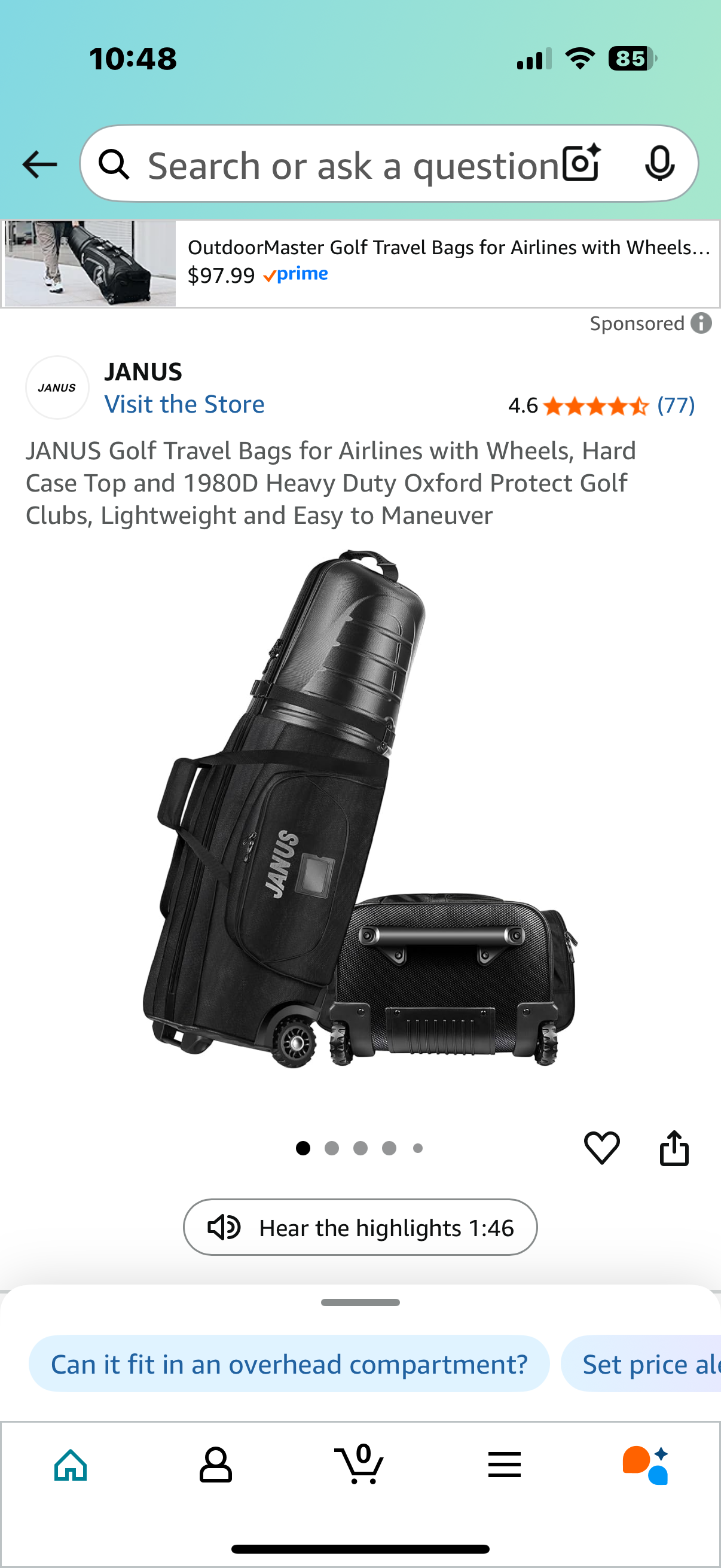Open camera lens search
721x1568 pixels.
pyautogui.click(x=581, y=163)
